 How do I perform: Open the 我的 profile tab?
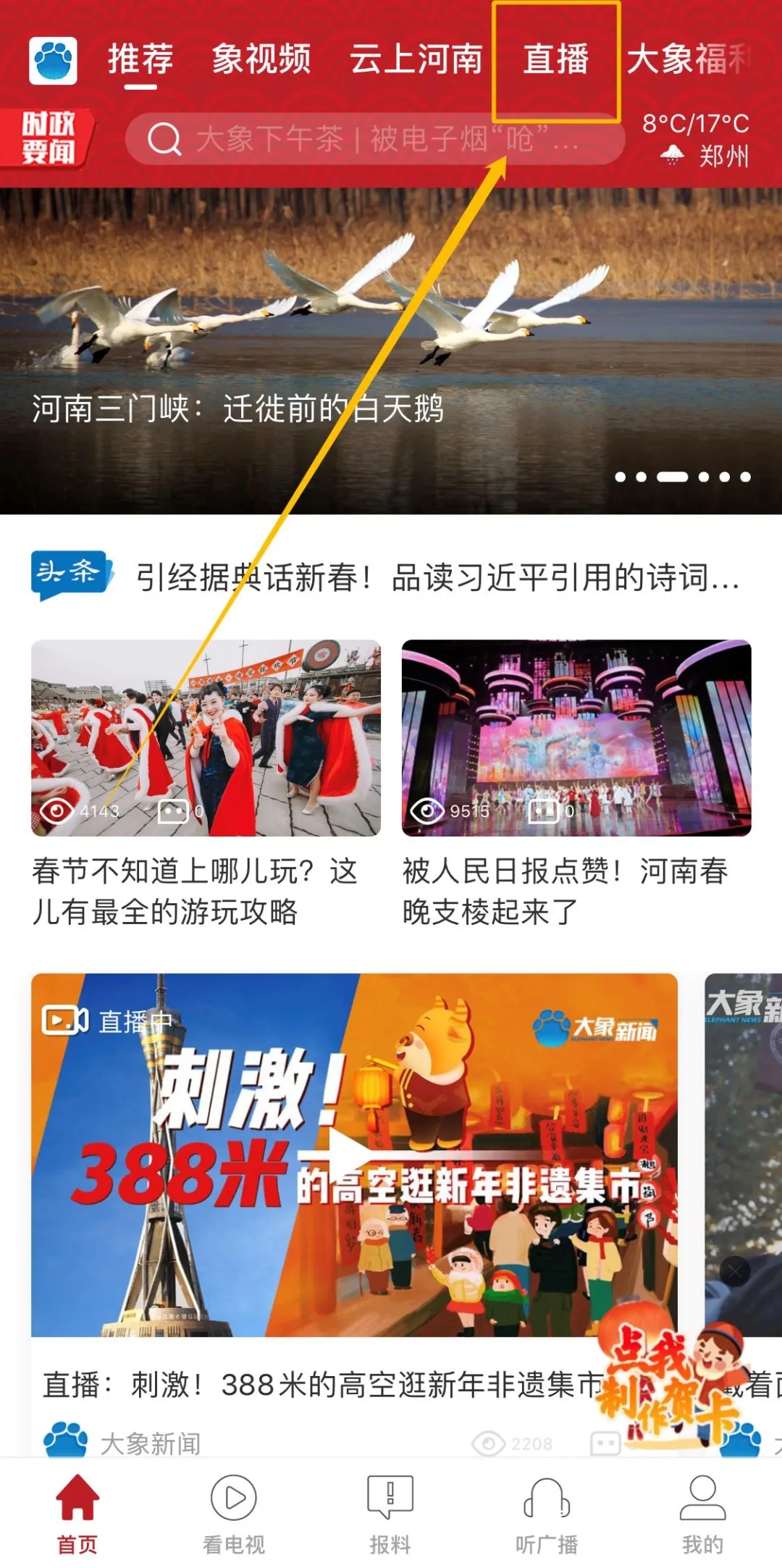click(702, 1514)
